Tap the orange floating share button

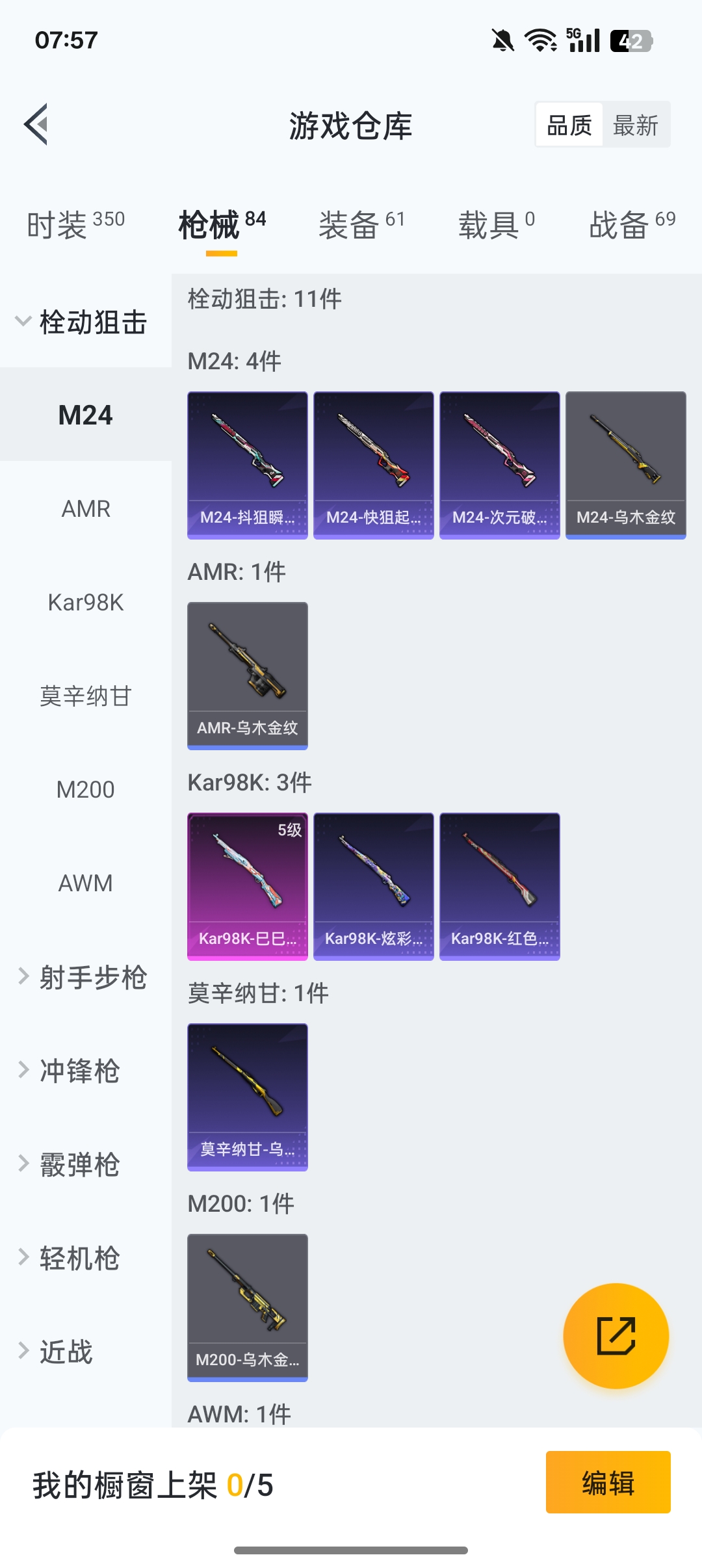(x=616, y=1336)
